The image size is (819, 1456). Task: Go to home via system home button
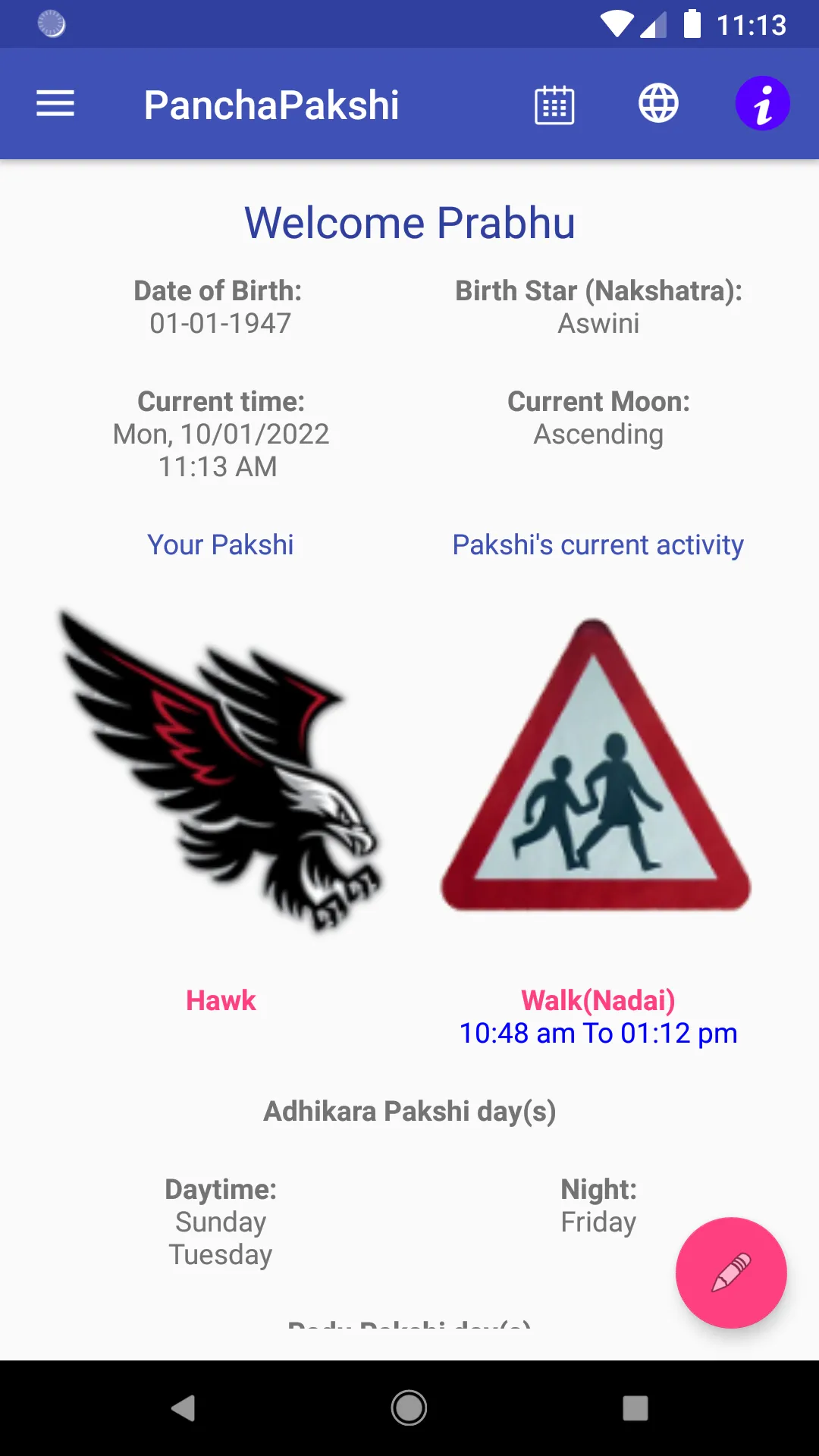point(409,1408)
